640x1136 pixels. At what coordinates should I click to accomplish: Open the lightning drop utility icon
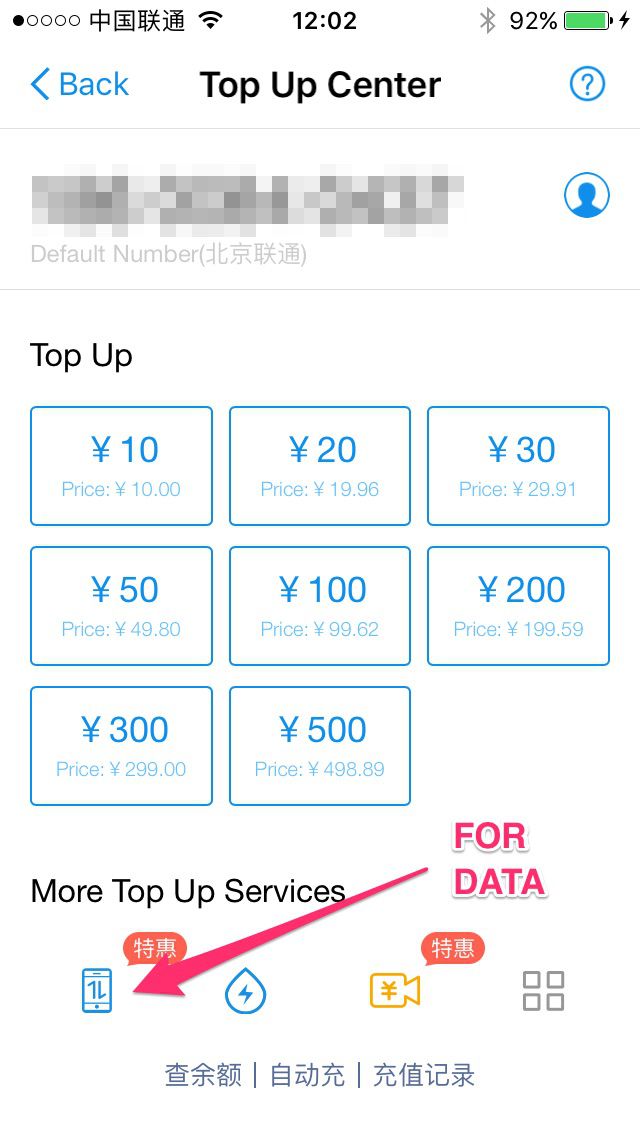246,990
